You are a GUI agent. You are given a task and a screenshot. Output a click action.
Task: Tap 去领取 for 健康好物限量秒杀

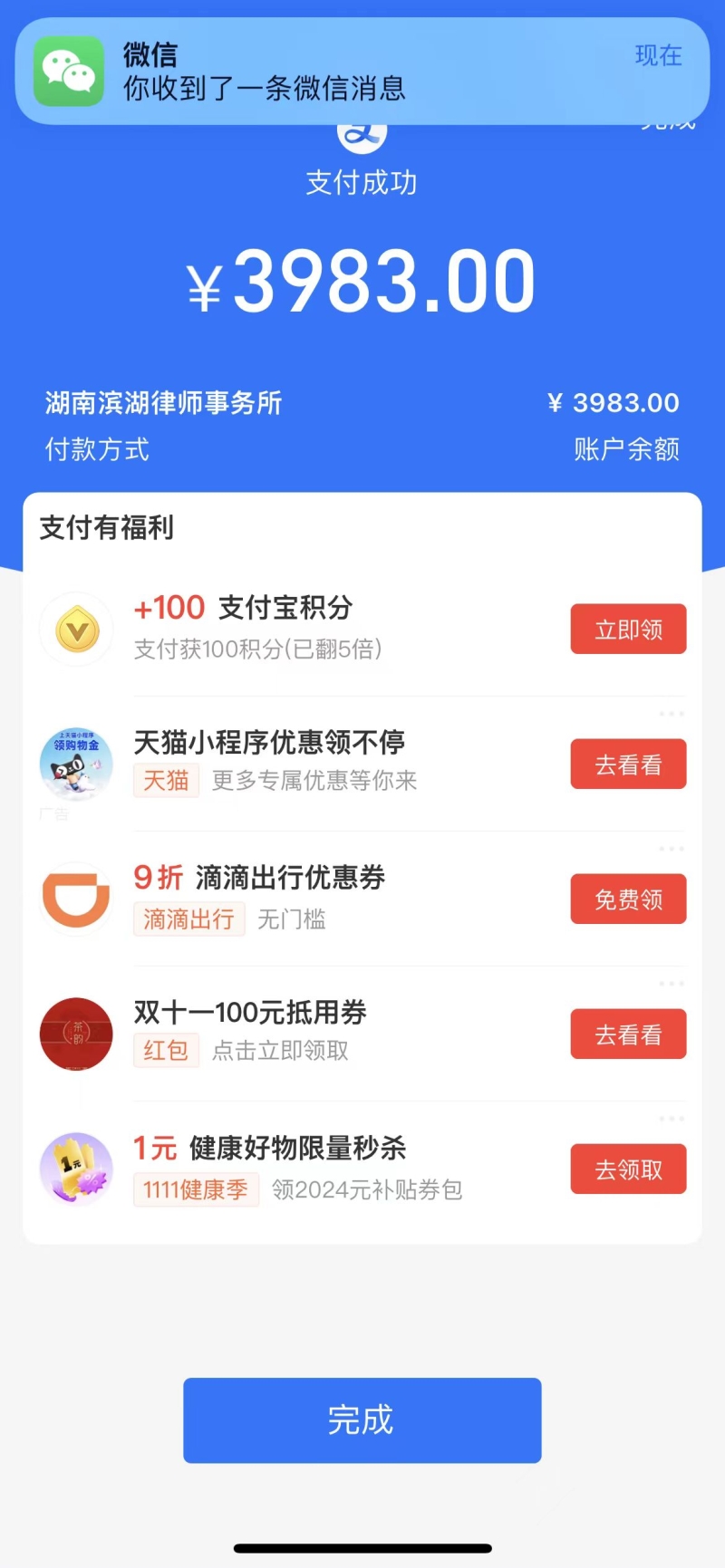[x=628, y=1169]
